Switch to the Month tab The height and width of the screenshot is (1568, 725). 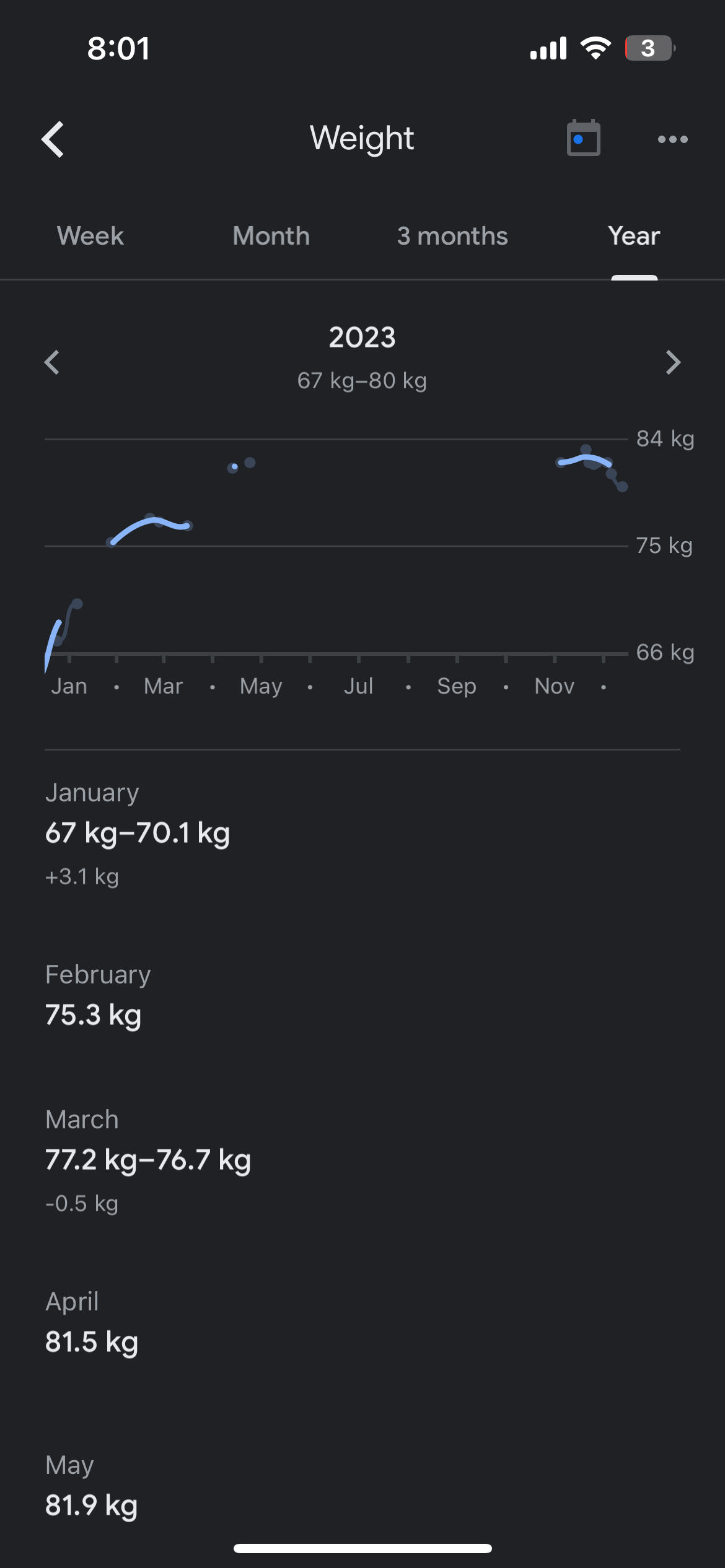[x=271, y=236]
